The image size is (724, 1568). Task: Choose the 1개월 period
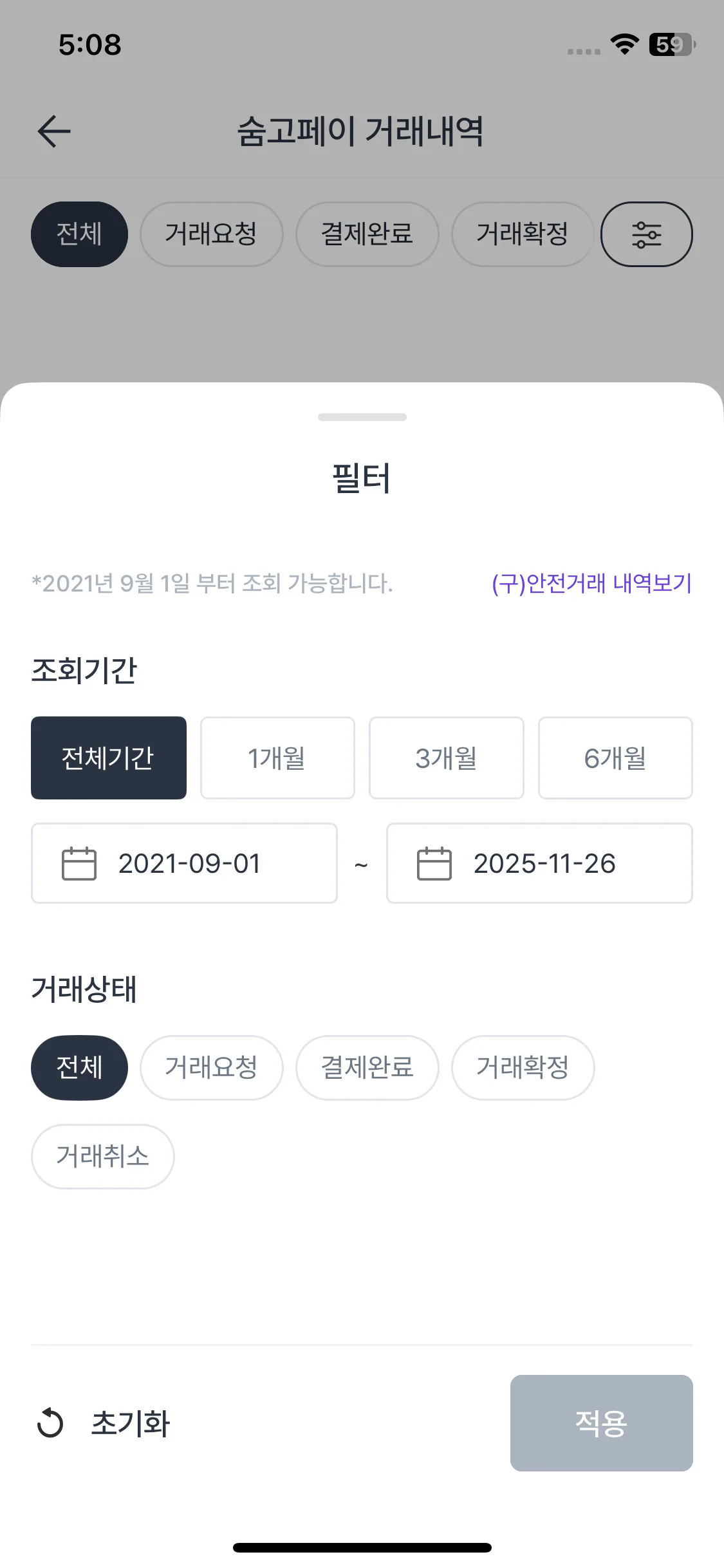pos(277,758)
